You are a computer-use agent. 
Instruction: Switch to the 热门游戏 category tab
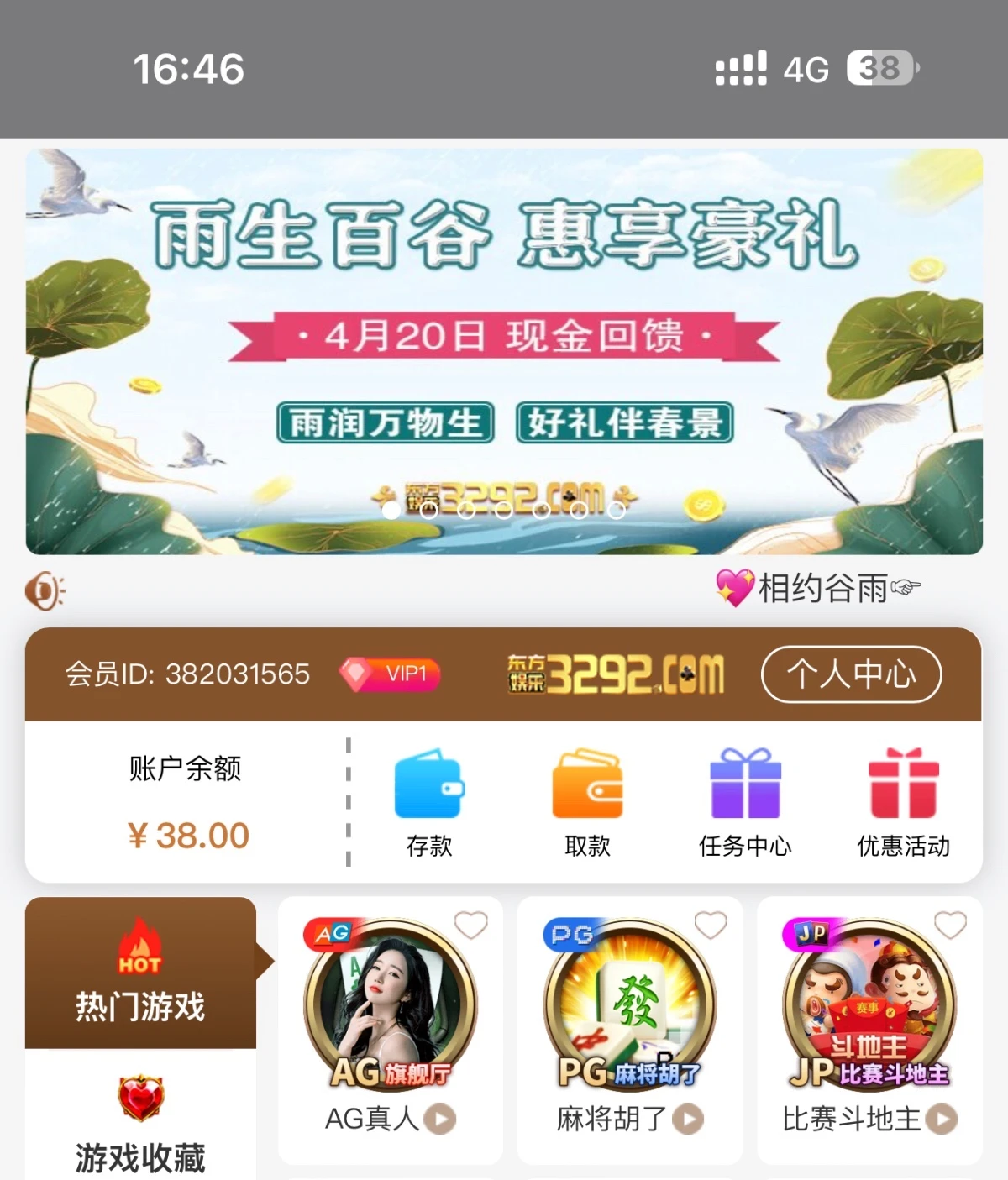[139, 1003]
